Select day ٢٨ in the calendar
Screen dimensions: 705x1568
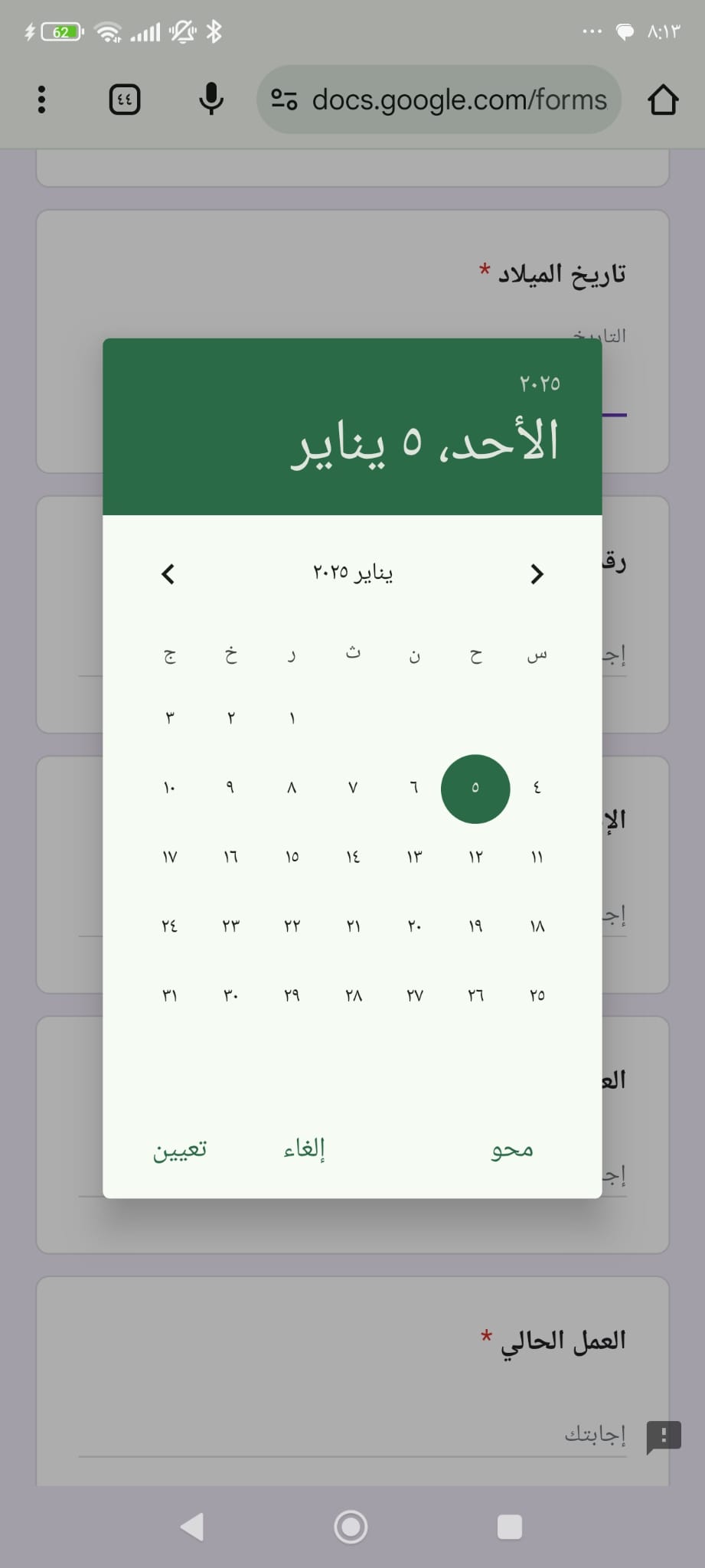(353, 995)
